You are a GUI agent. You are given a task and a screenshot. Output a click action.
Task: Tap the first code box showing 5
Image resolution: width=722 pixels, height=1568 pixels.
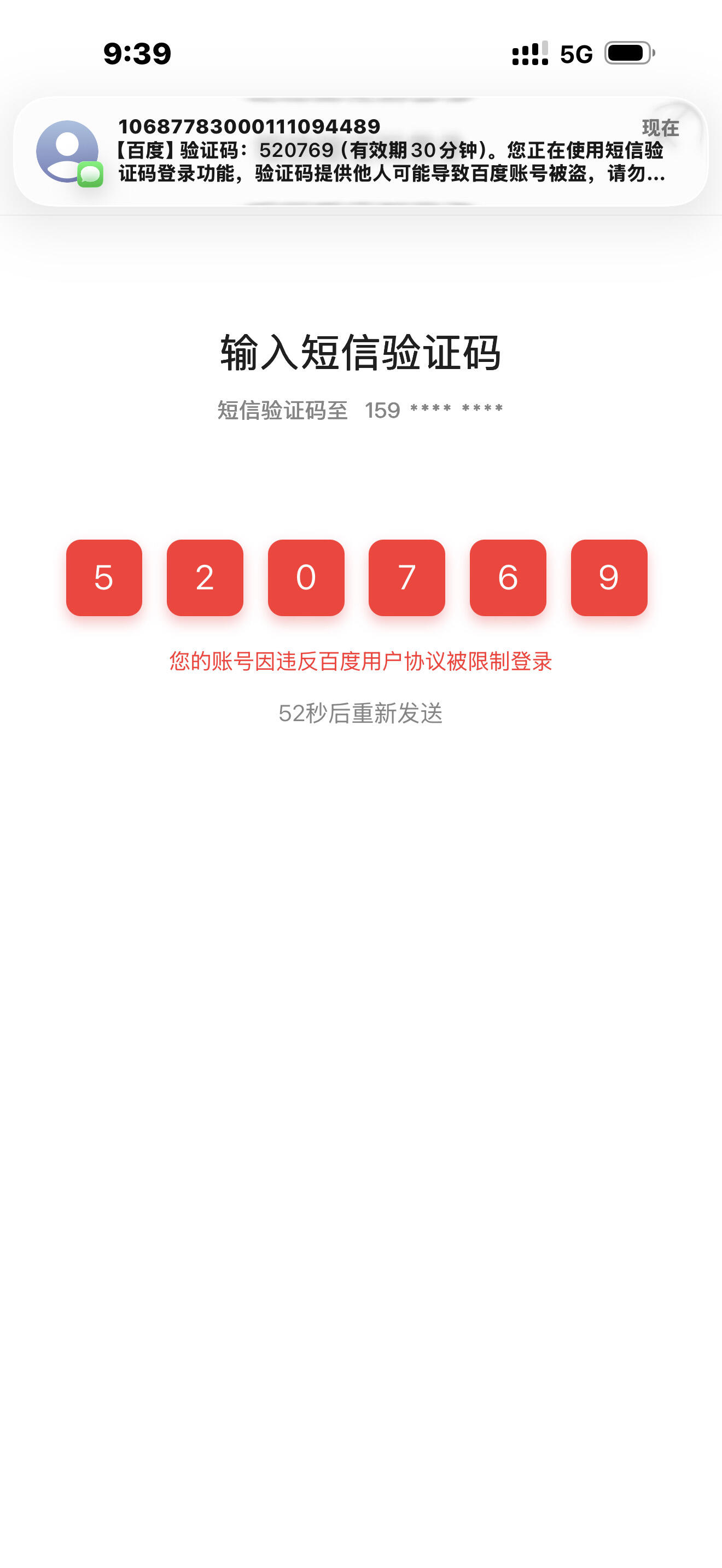[104, 577]
